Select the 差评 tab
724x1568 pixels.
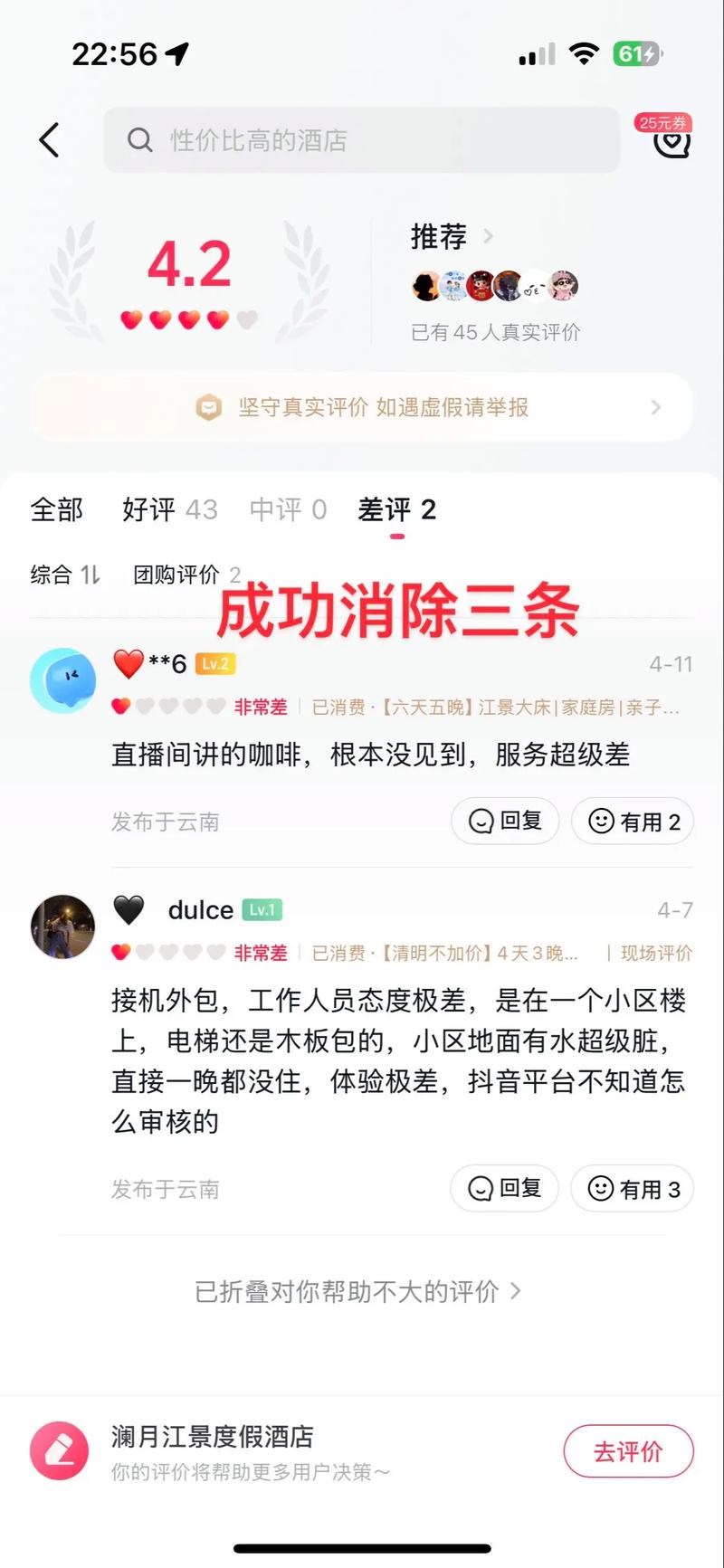coord(396,509)
